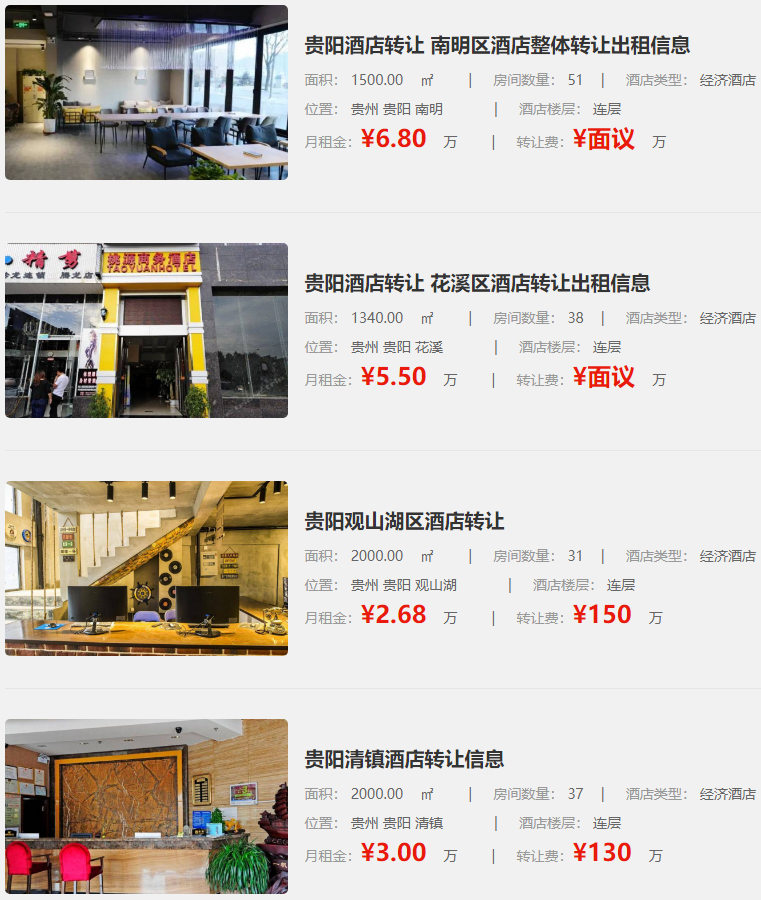View the photo of the 南明区 hotel
The height and width of the screenshot is (900, 761).
click(x=146, y=92)
